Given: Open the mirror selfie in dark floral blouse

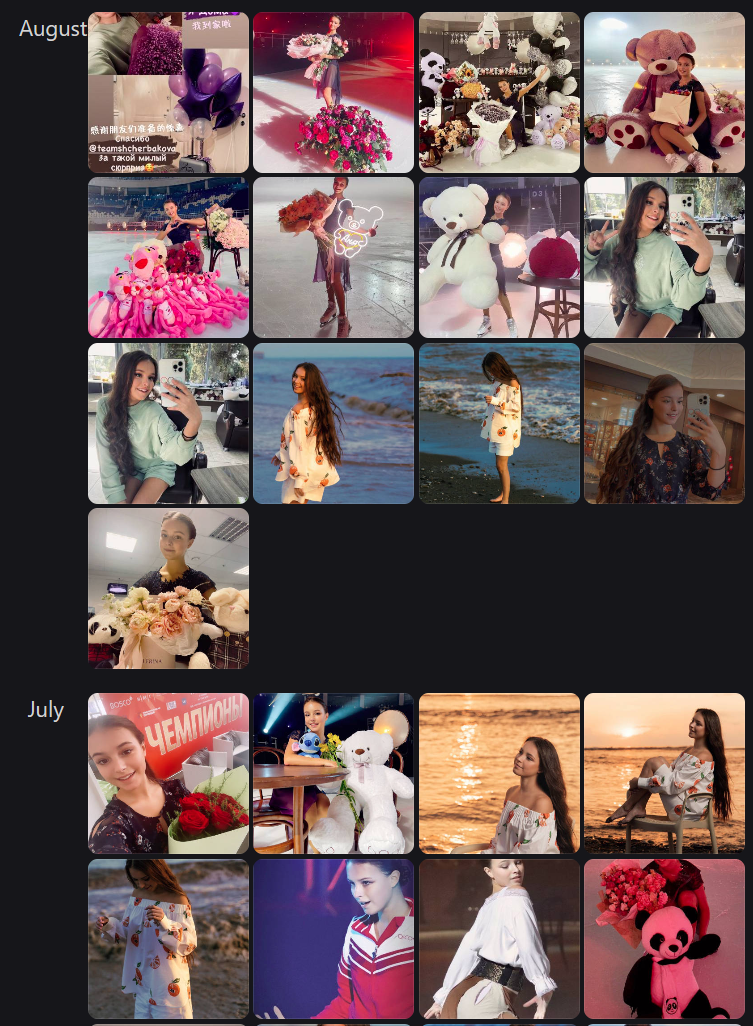Looking at the screenshot, I should tap(664, 423).
